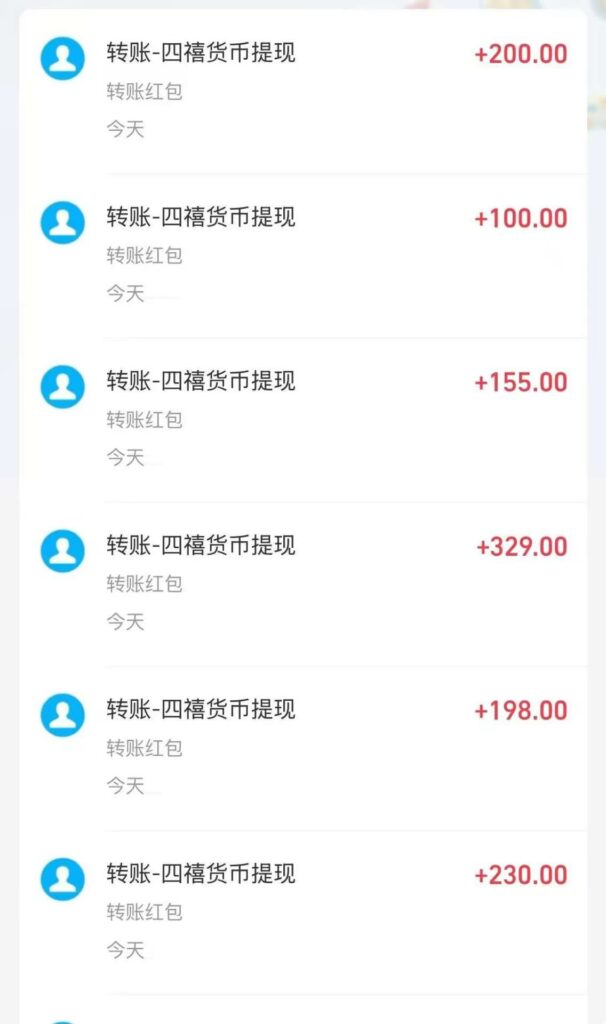This screenshot has height=1024, width=606.
Task: Show the +198.00 transfer details
Action: pyautogui.click(x=302, y=746)
